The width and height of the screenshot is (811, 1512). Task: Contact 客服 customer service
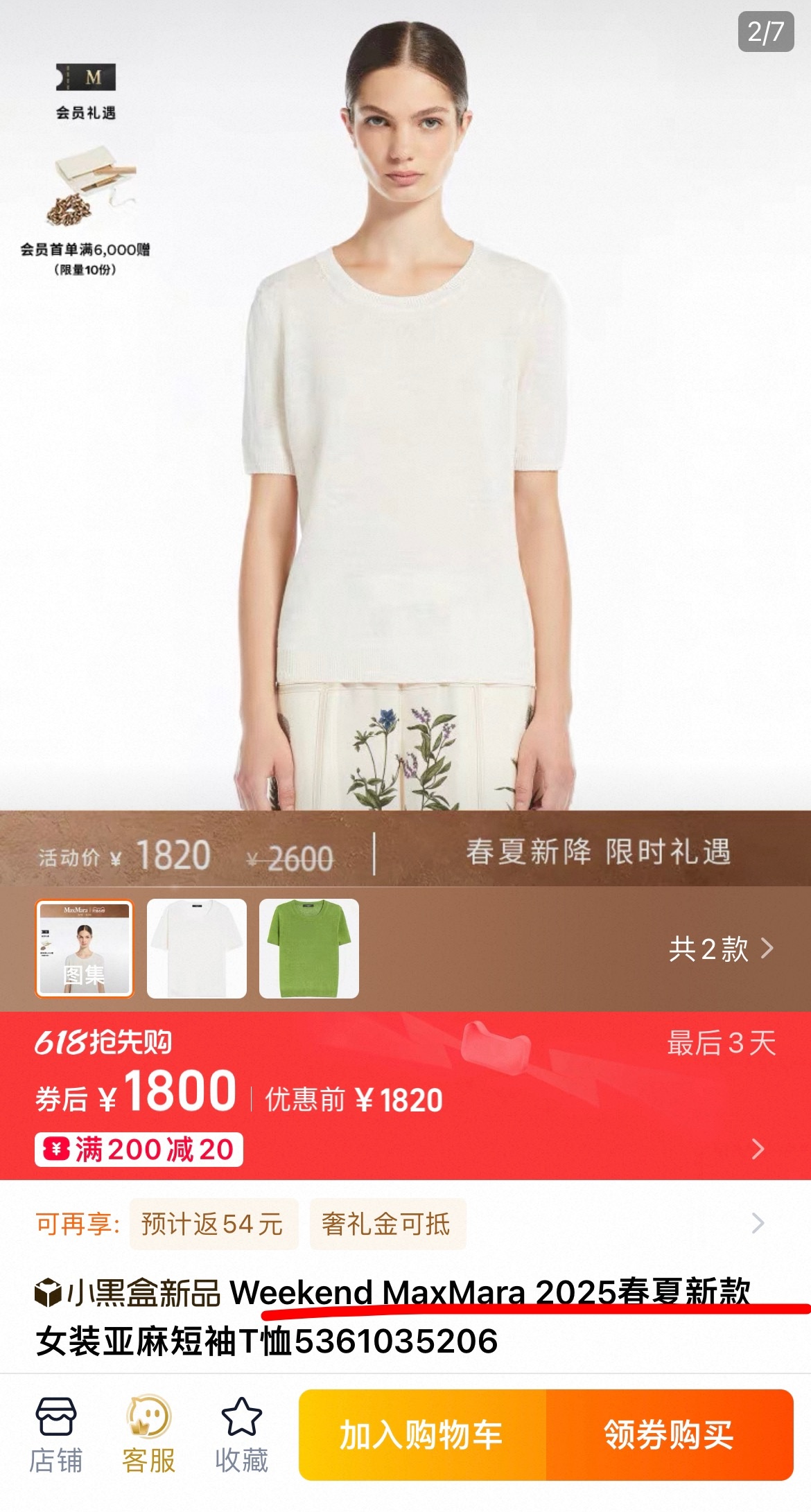coord(148,1435)
